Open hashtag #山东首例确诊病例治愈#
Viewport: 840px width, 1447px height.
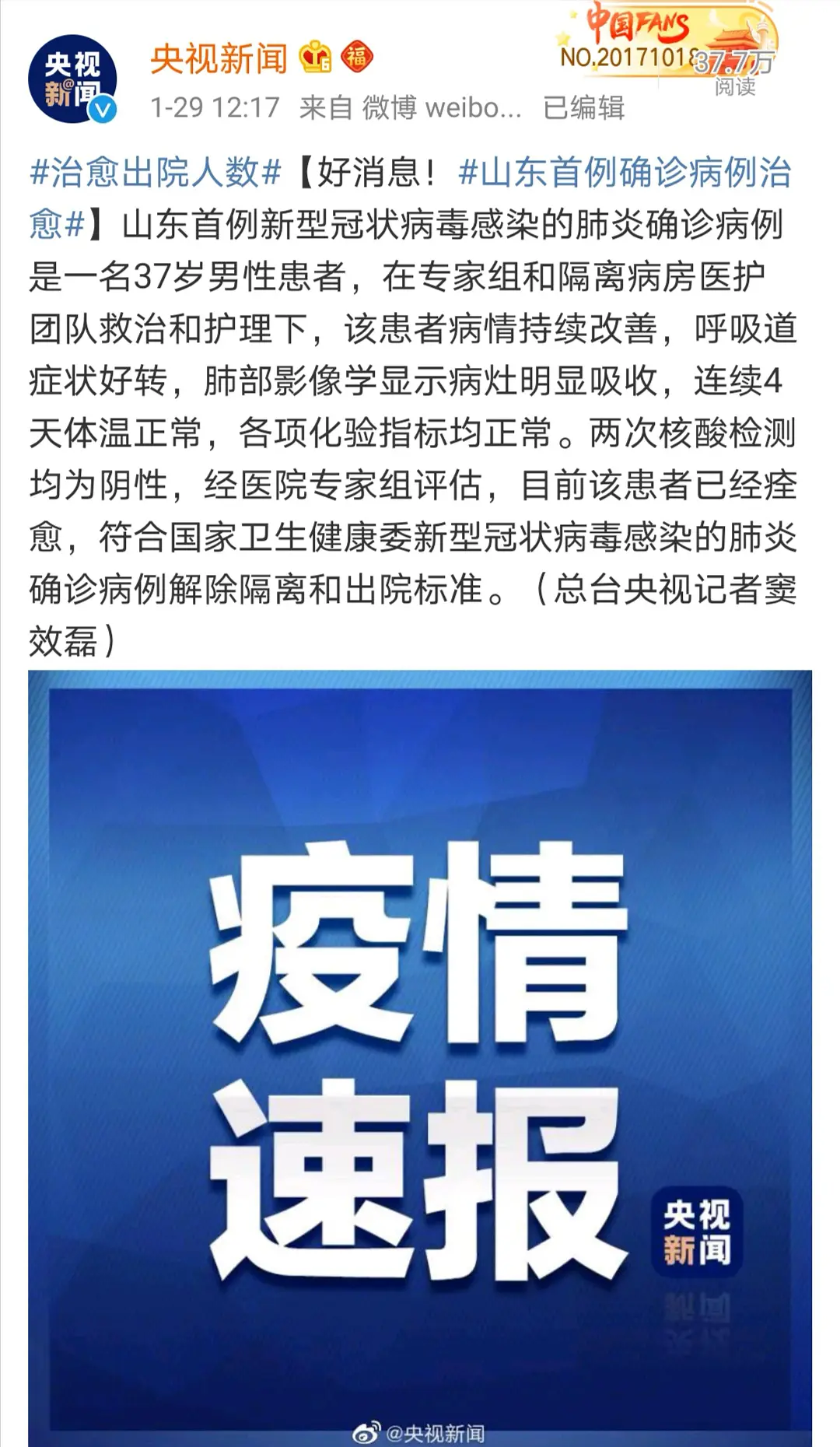[625, 172]
